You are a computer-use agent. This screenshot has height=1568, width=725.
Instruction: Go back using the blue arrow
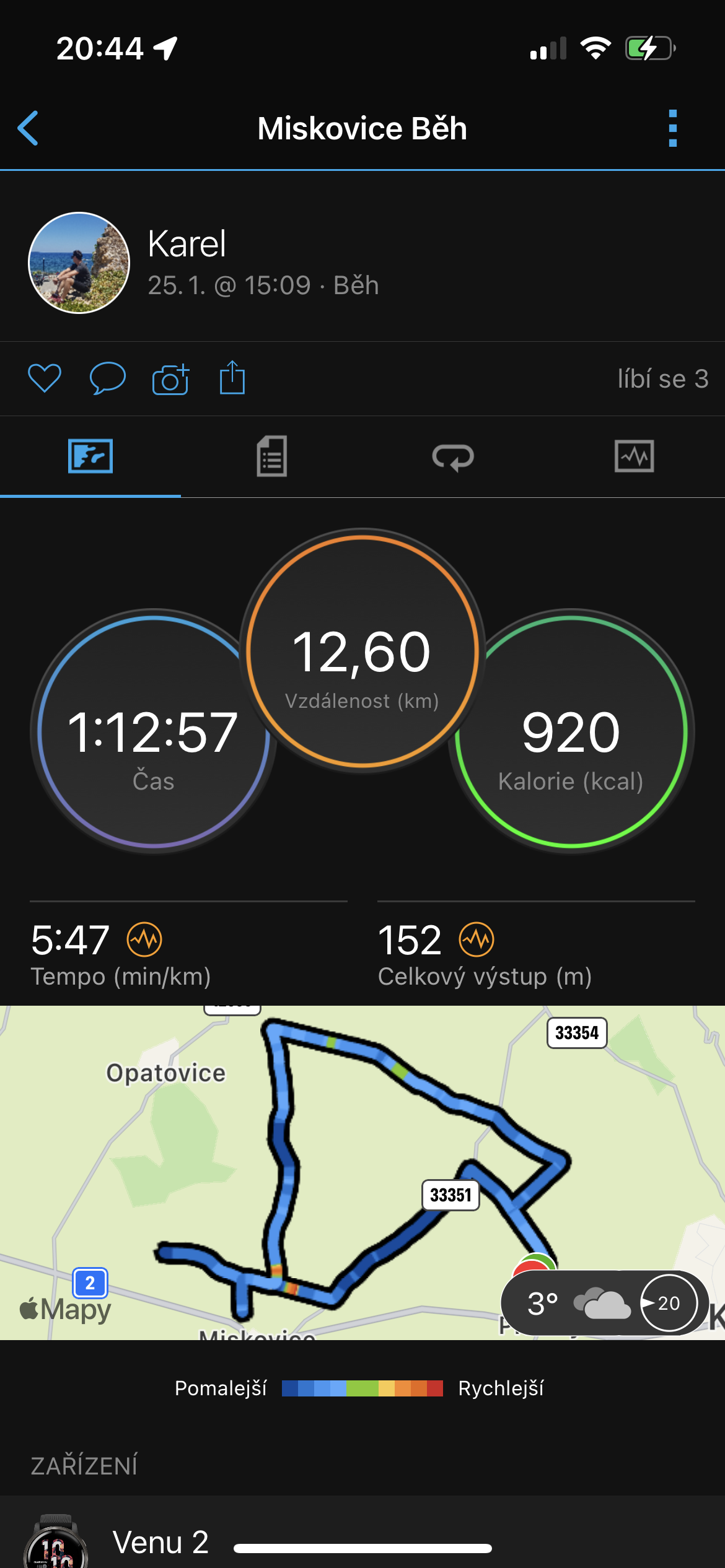tap(29, 128)
